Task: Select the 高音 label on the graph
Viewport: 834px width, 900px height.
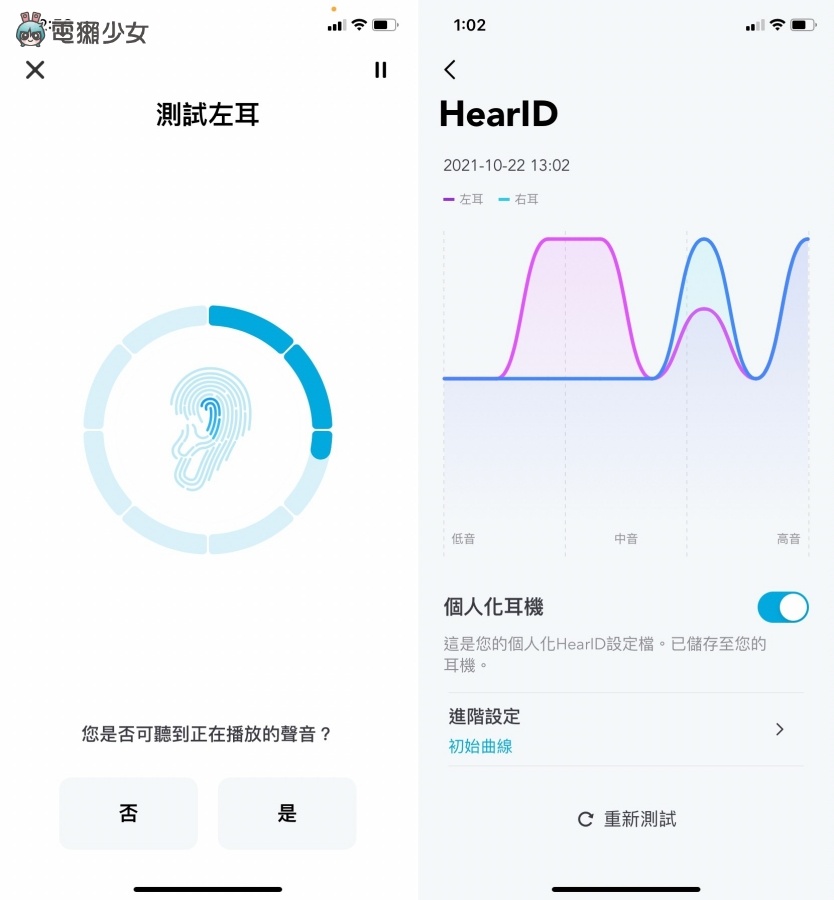Action: click(x=788, y=538)
